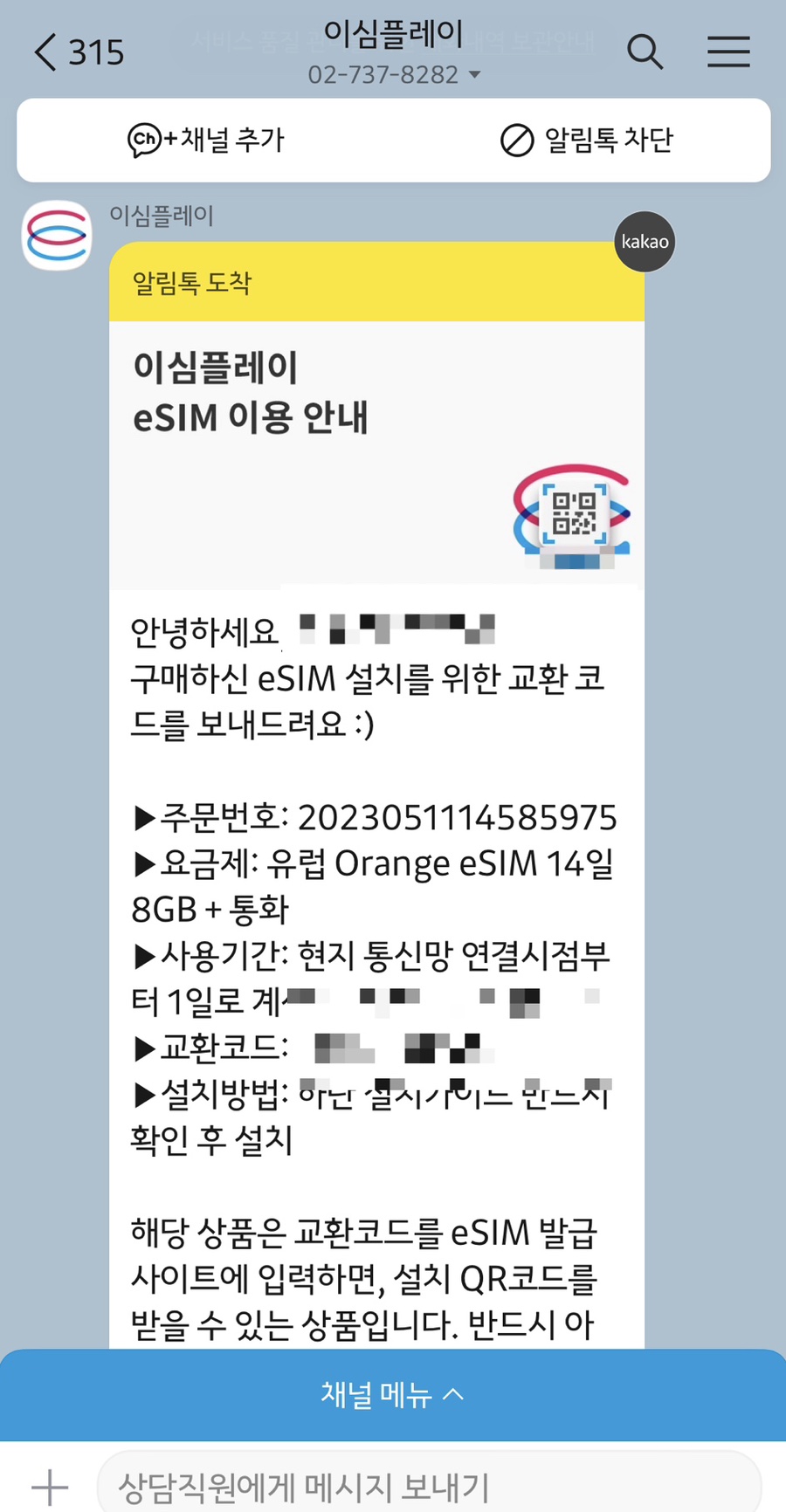Search within this chat

click(645, 52)
